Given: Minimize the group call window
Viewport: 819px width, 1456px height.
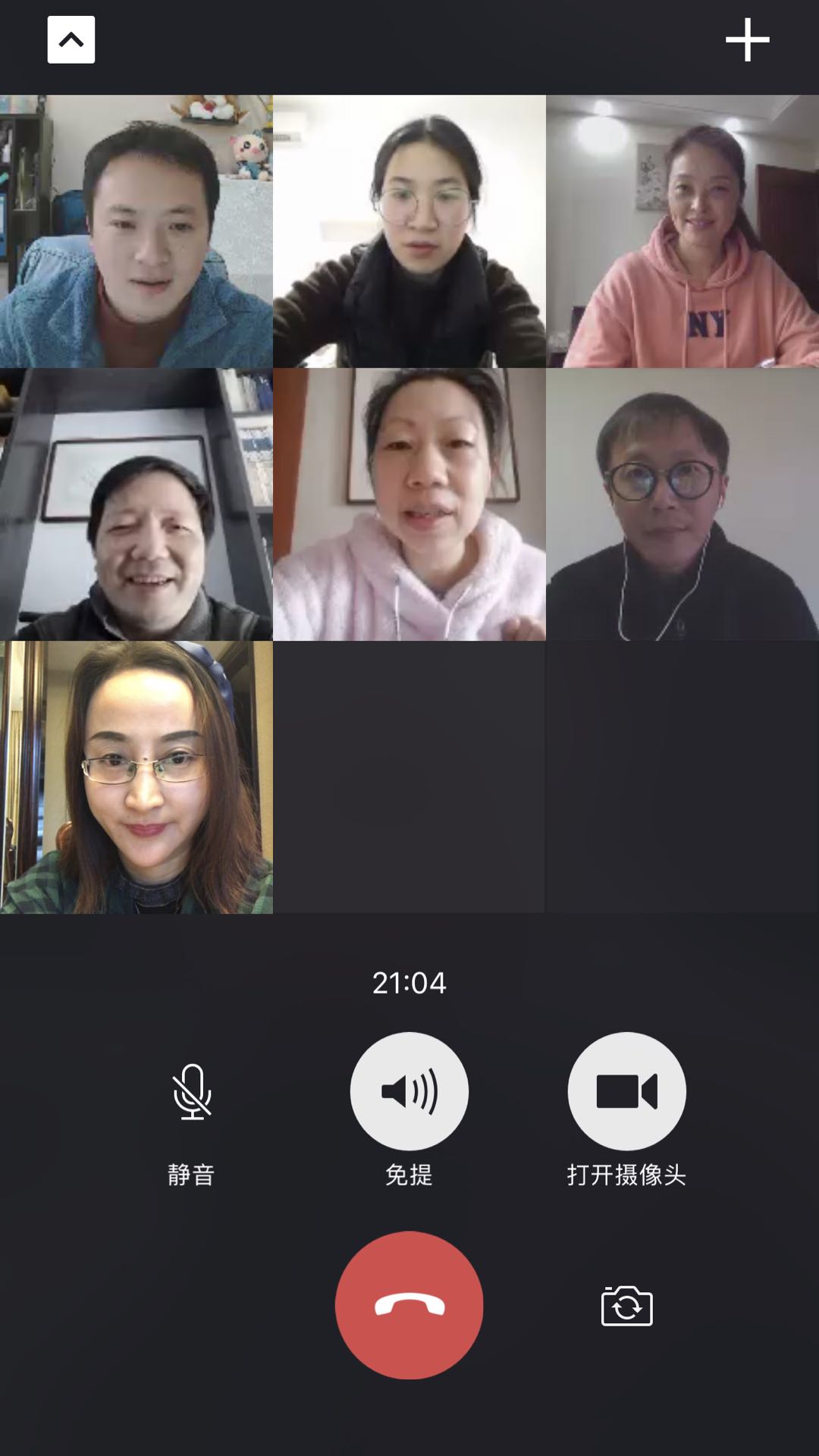Looking at the screenshot, I should pyautogui.click(x=71, y=39).
